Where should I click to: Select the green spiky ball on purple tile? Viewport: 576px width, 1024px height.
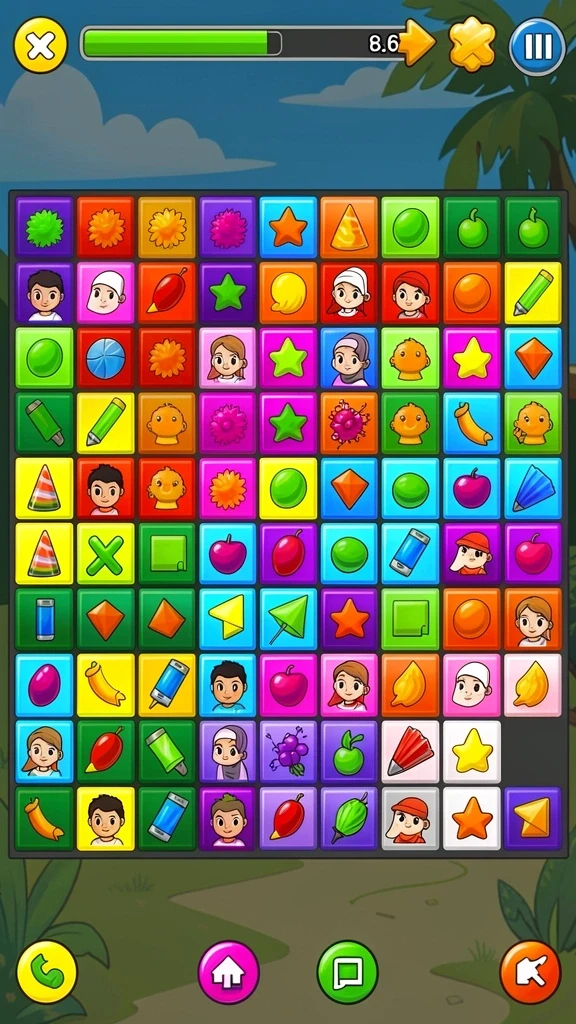coord(44,228)
